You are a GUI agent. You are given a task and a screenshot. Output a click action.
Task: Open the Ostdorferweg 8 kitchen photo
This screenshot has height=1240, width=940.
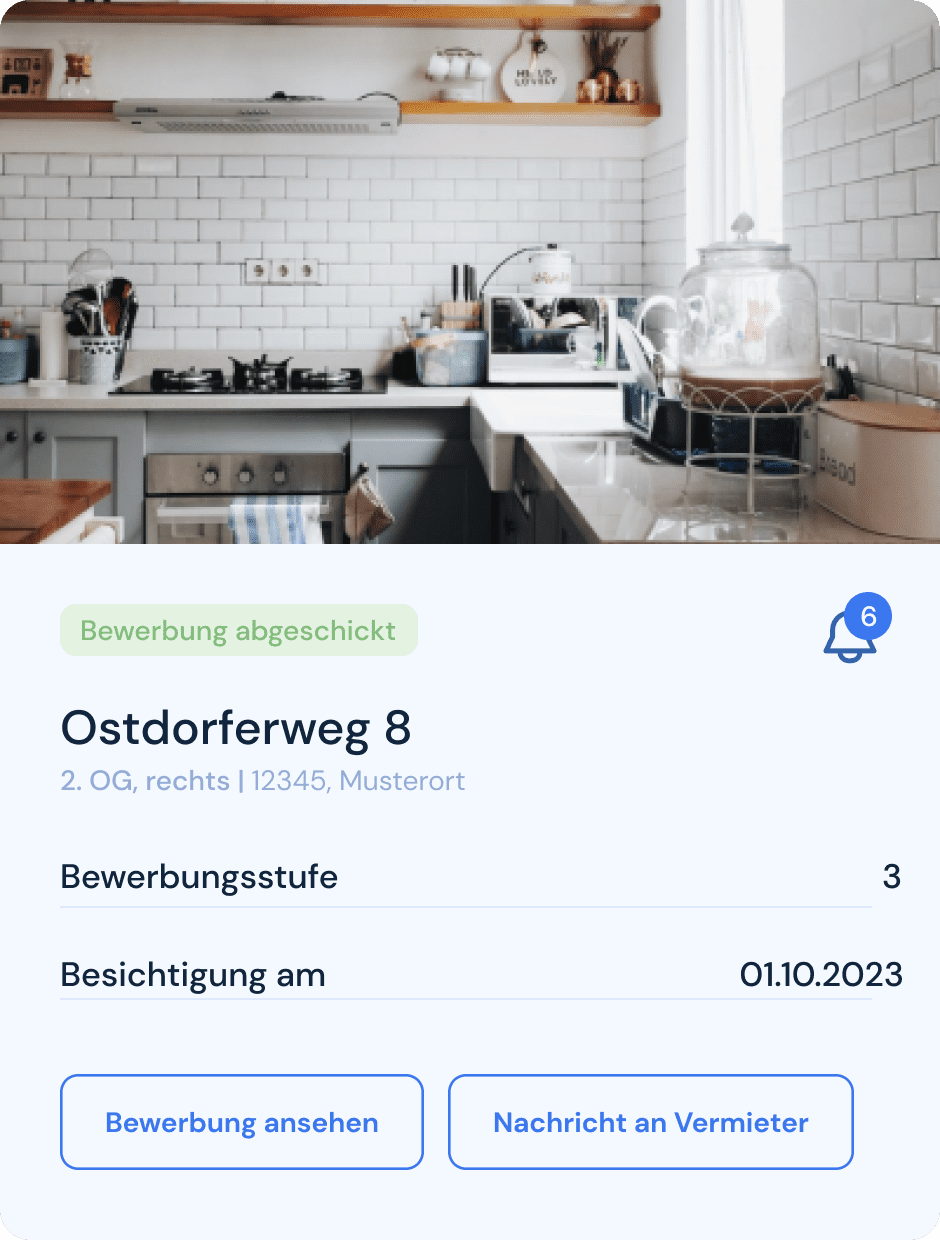470,272
